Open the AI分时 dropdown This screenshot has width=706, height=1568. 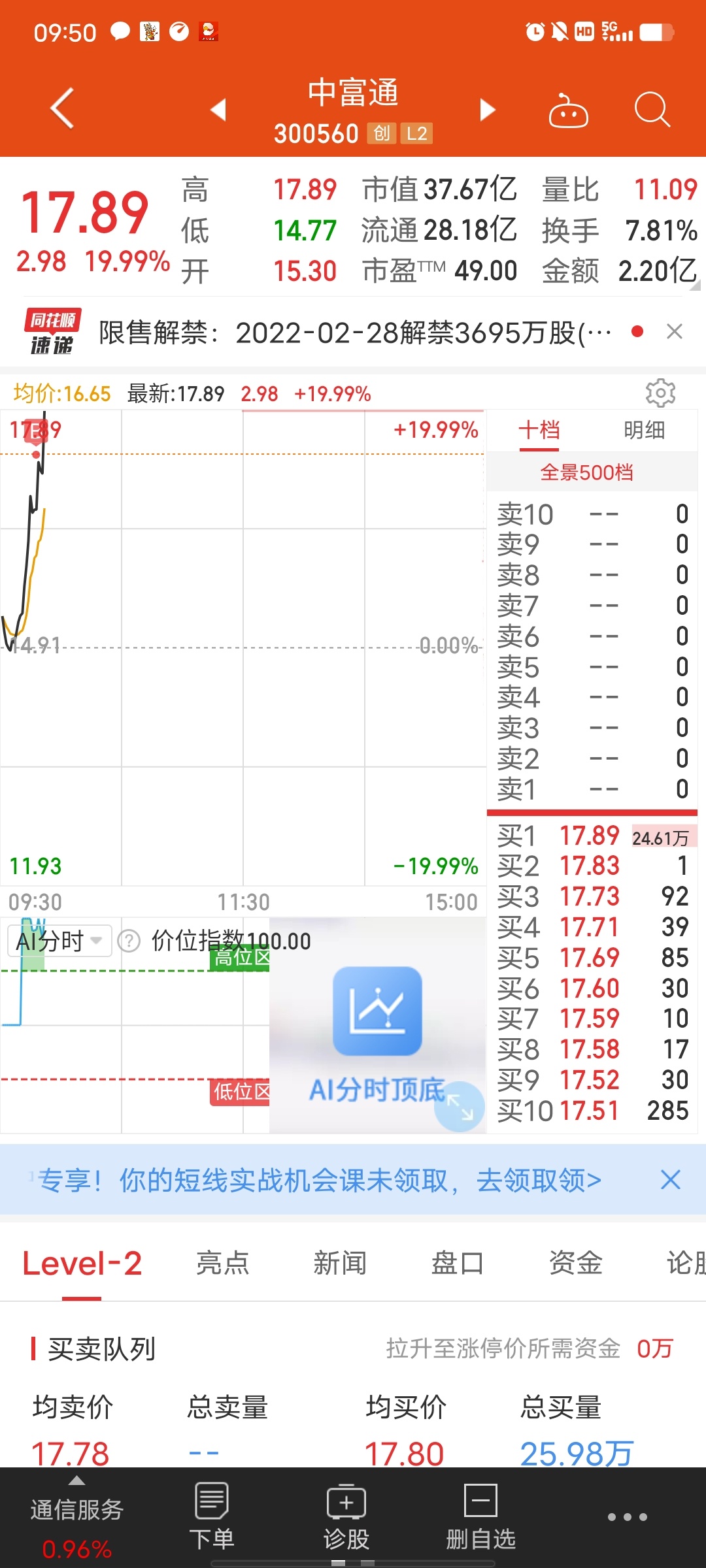(59, 941)
